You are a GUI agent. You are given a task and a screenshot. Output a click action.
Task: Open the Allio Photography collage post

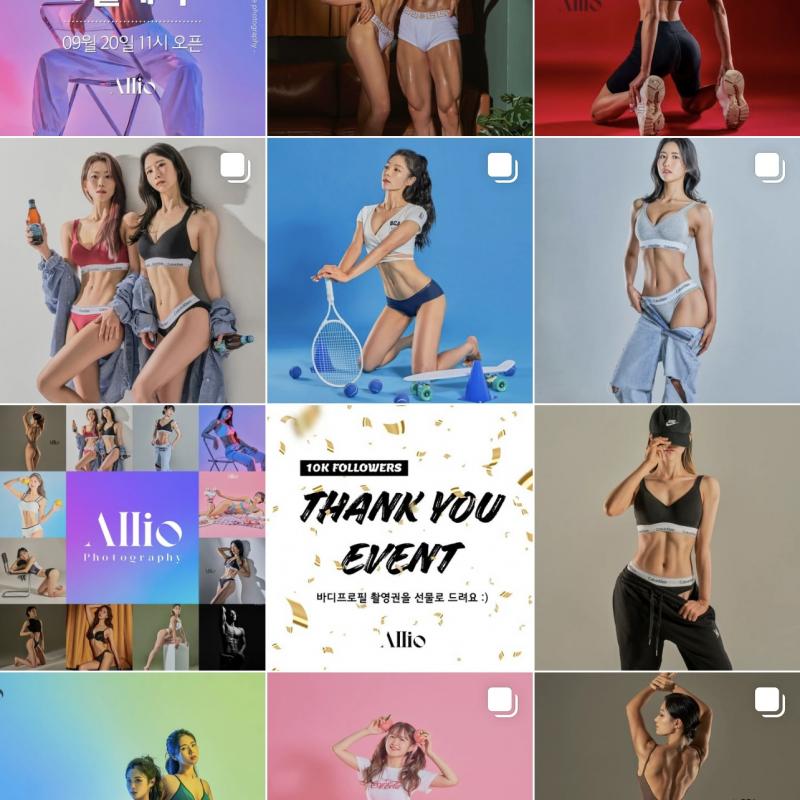tap(132, 537)
